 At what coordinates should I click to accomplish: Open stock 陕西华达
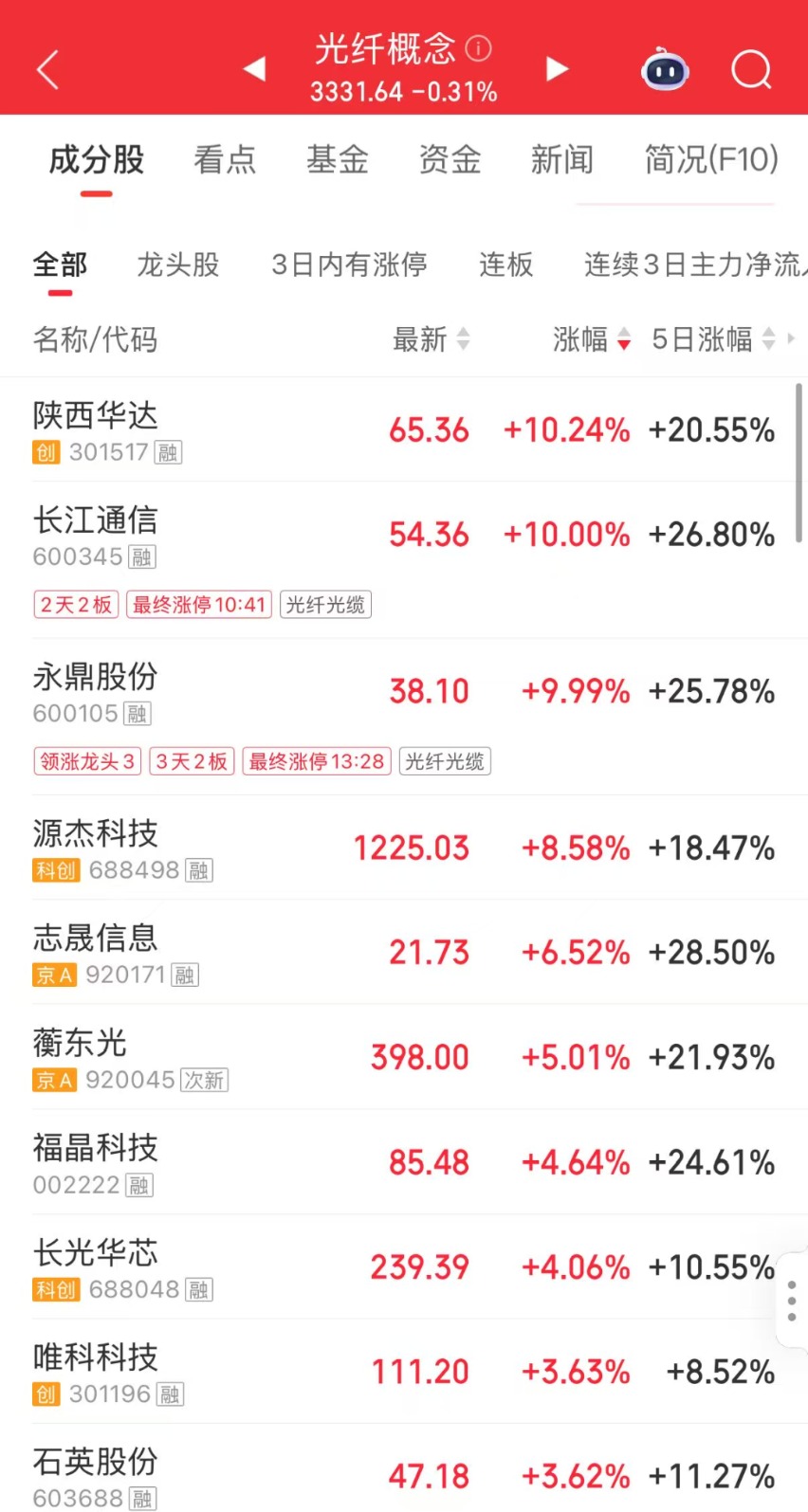coord(95,415)
